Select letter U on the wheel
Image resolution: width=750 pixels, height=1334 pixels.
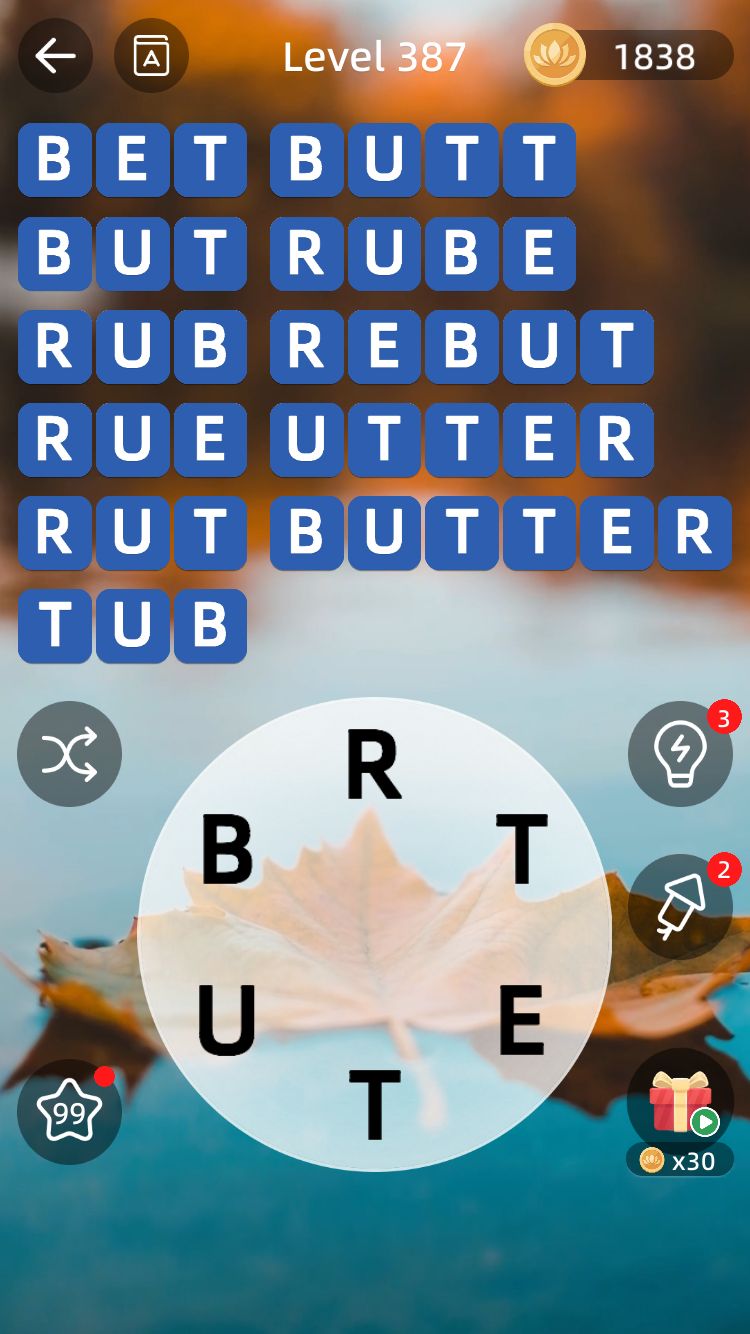coord(226,1020)
